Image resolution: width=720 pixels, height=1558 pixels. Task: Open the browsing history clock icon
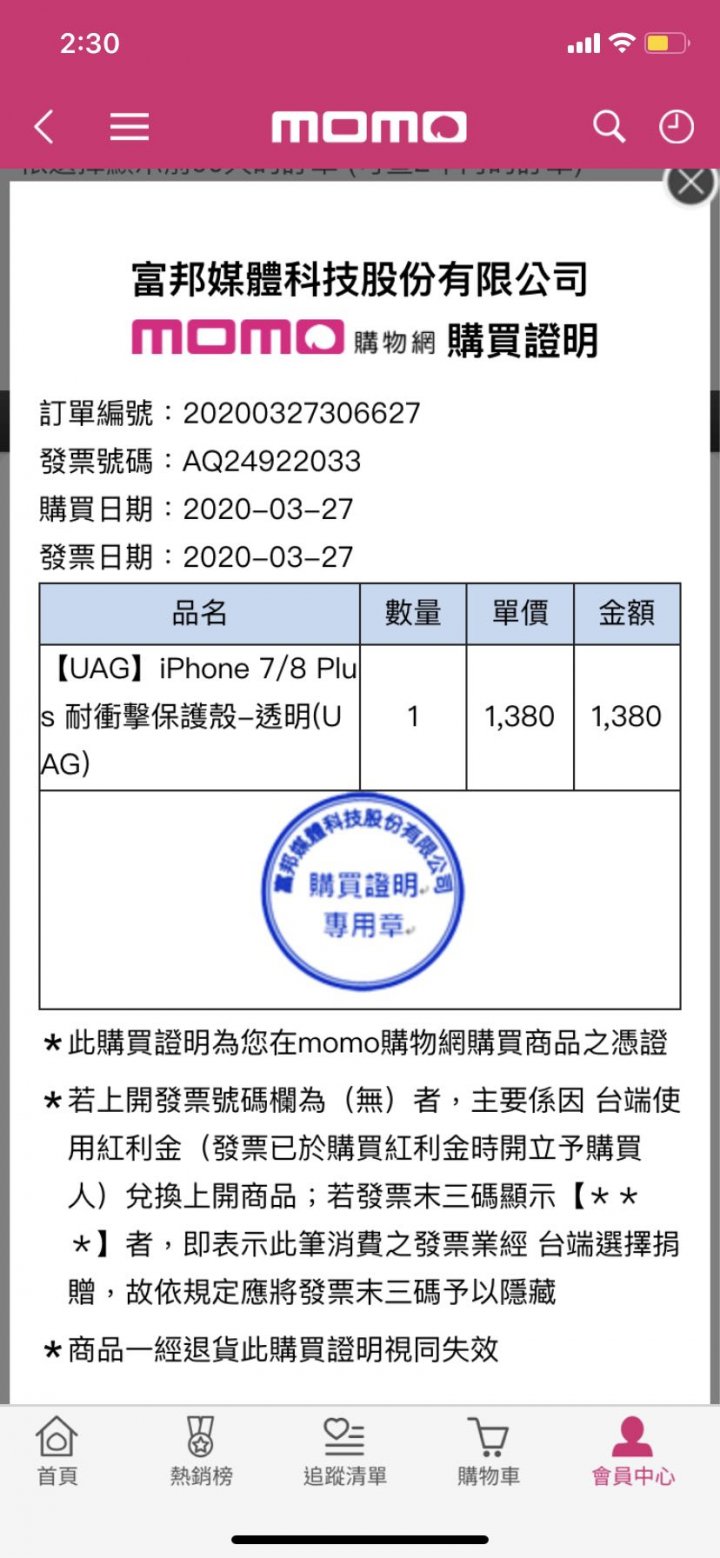(x=676, y=127)
